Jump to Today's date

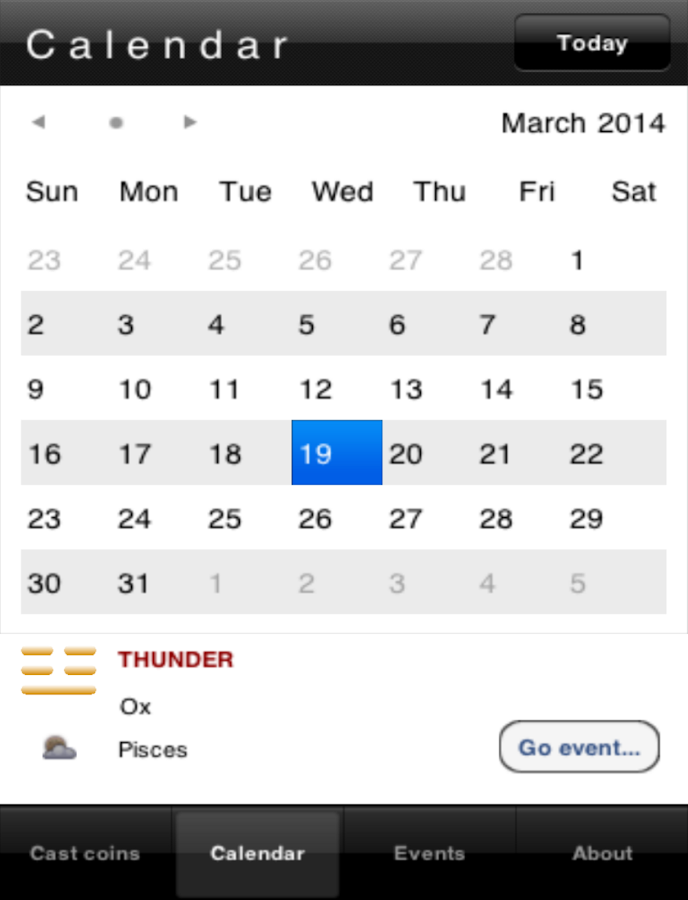click(592, 44)
